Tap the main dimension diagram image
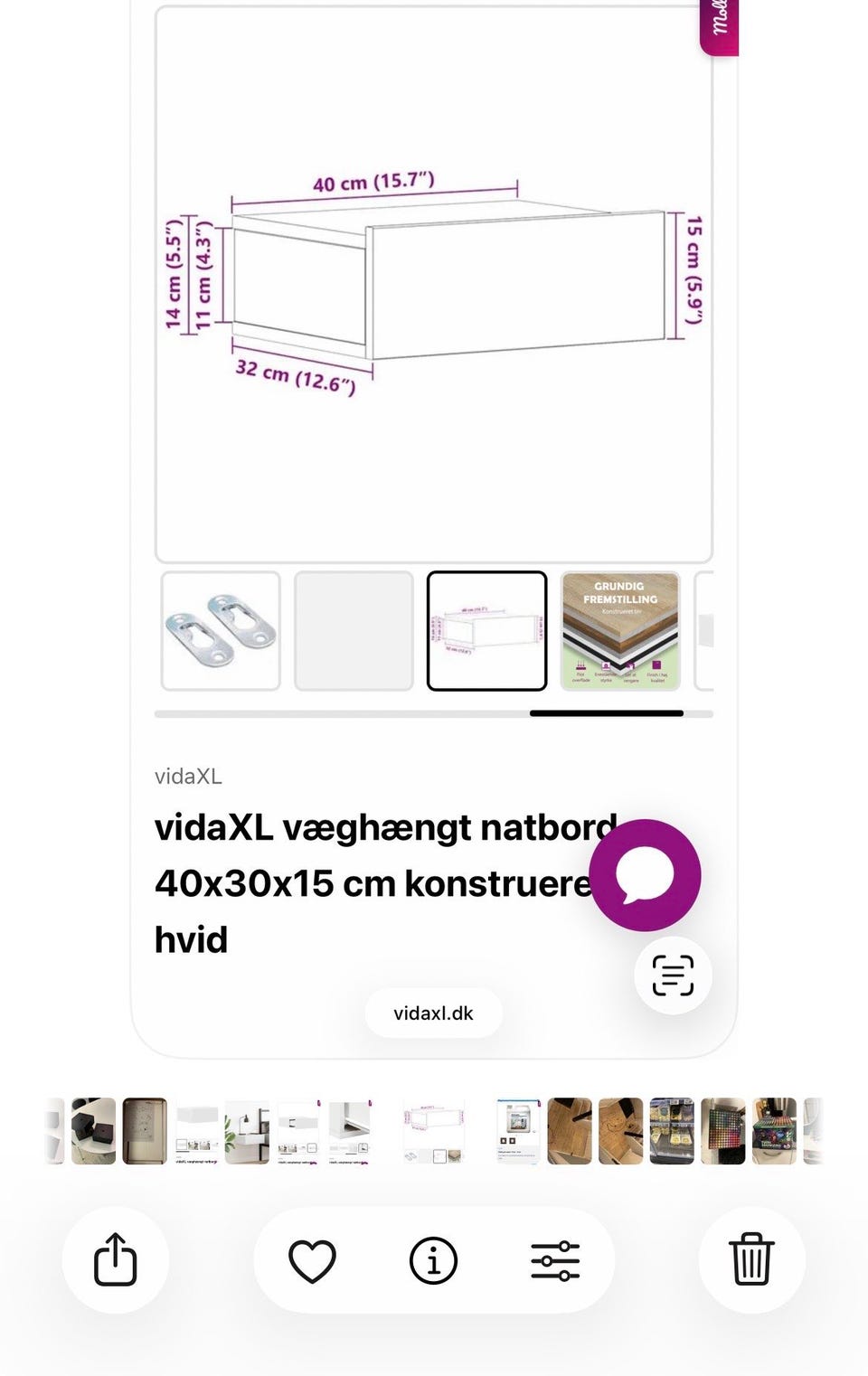Image resolution: width=868 pixels, height=1376 pixels. pos(434,280)
